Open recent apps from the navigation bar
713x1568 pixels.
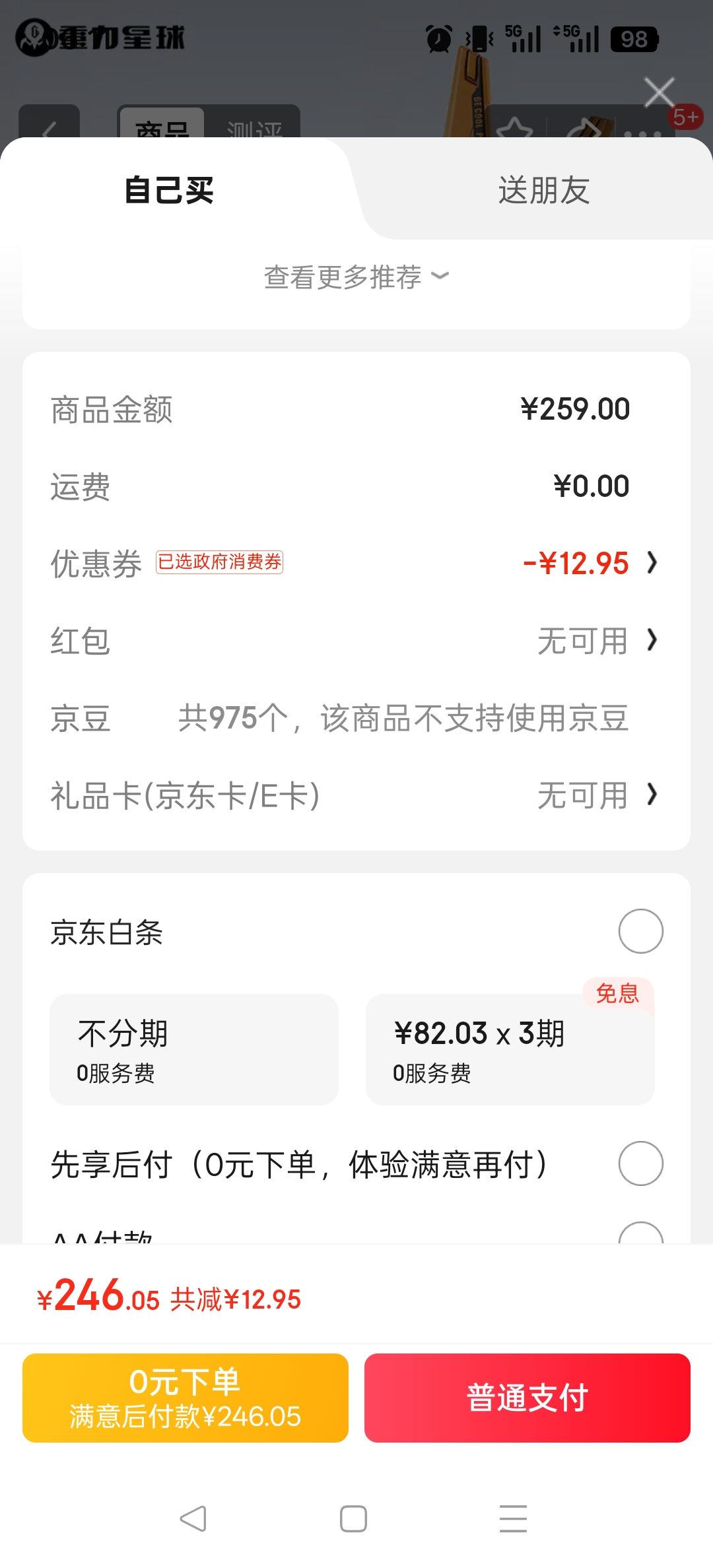[x=513, y=1519]
